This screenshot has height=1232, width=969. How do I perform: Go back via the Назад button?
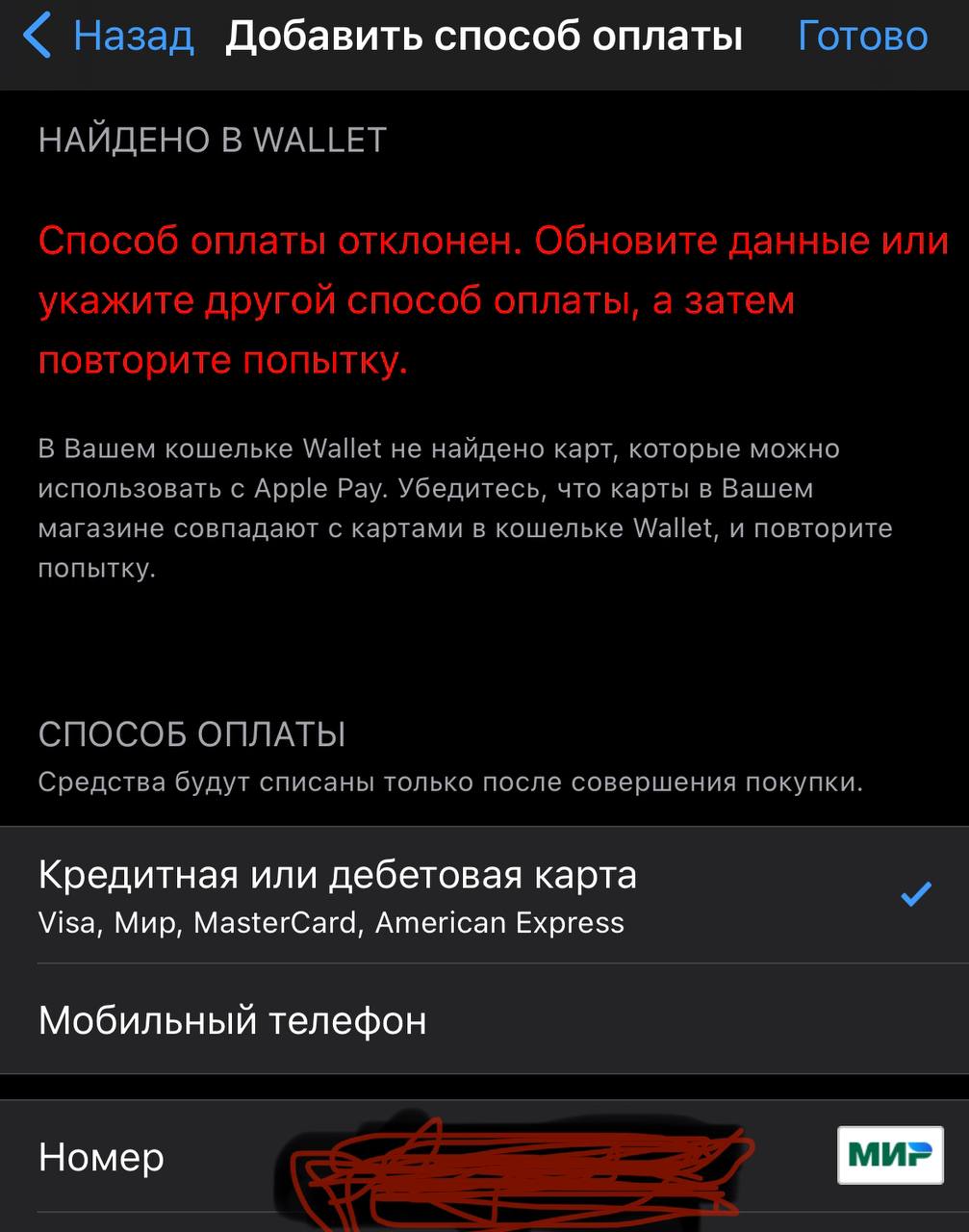click(x=108, y=37)
